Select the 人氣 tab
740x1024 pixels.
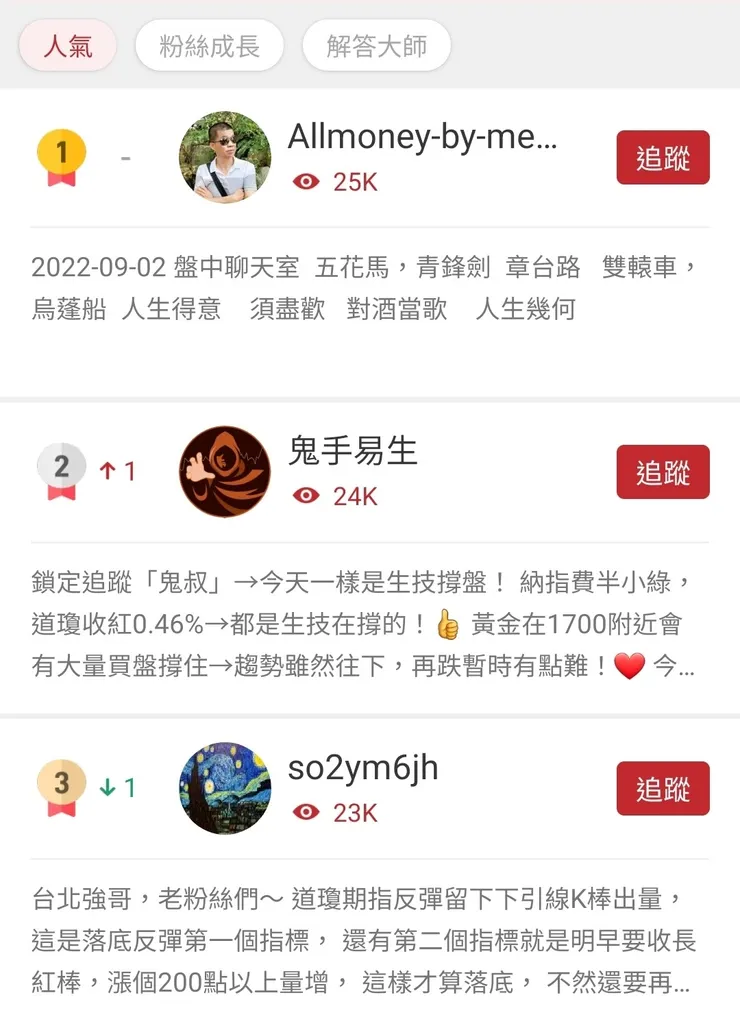[67, 45]
